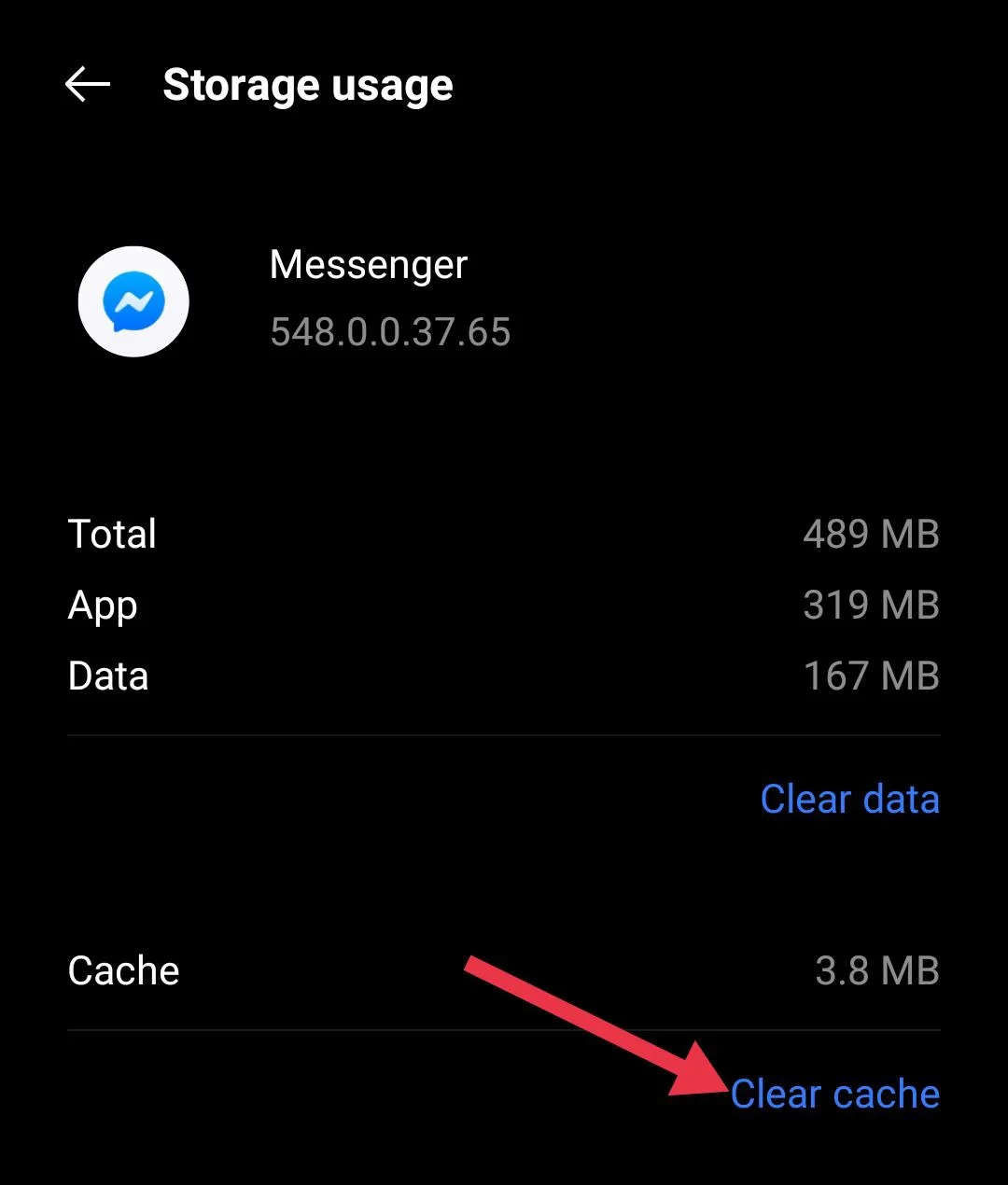
Task: Click the lightning bolt inside the Messenger icon
Action: [x=136, y=300]
